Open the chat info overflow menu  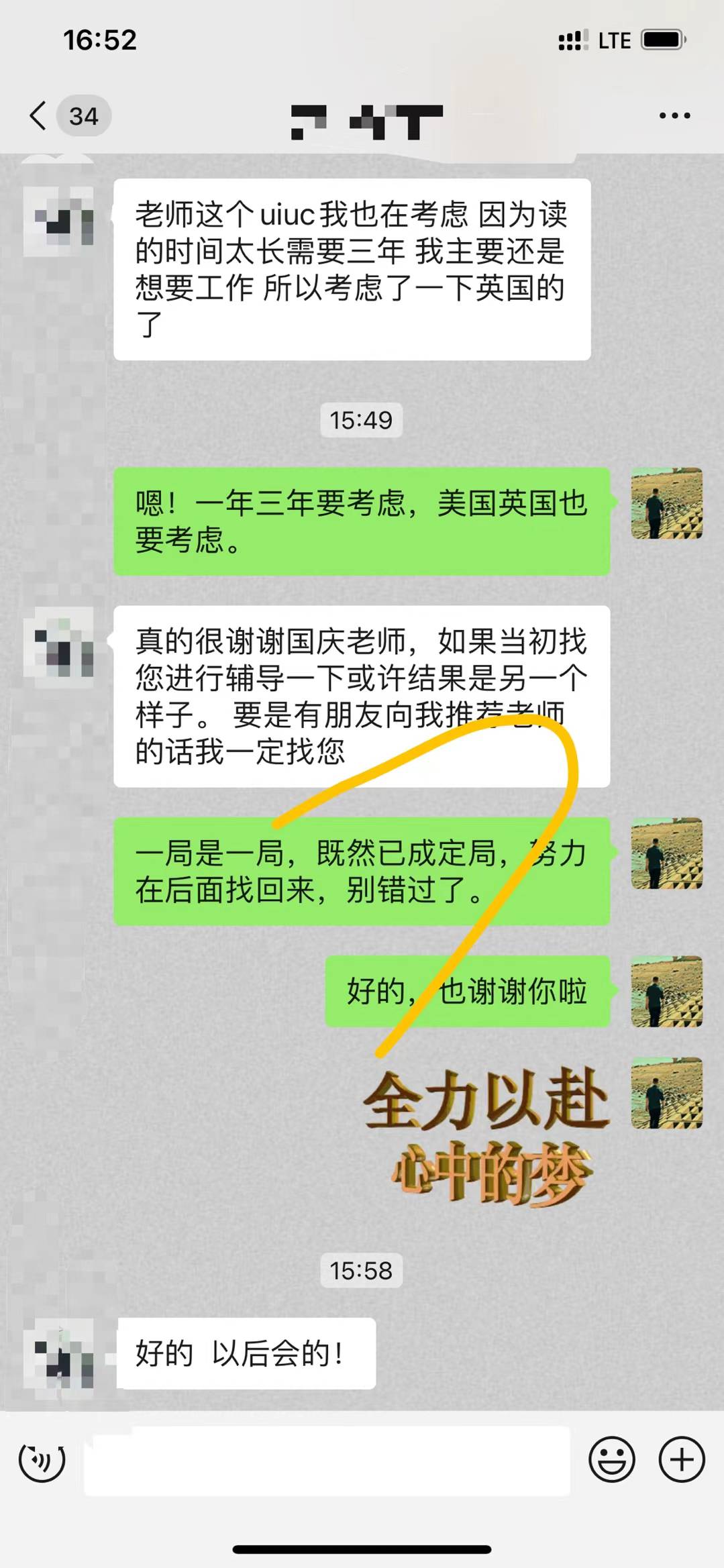(674, 115)
